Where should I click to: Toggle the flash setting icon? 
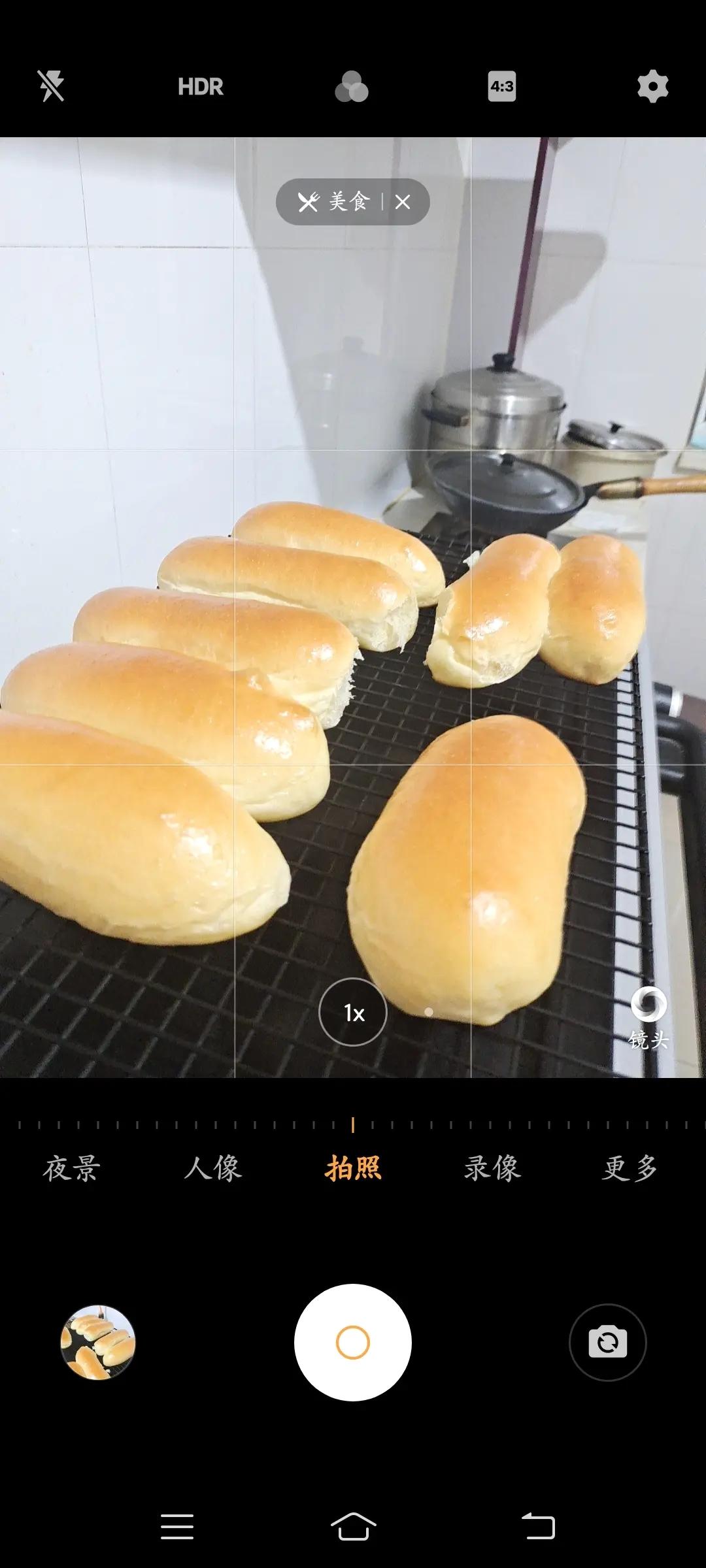click(51, 86)
